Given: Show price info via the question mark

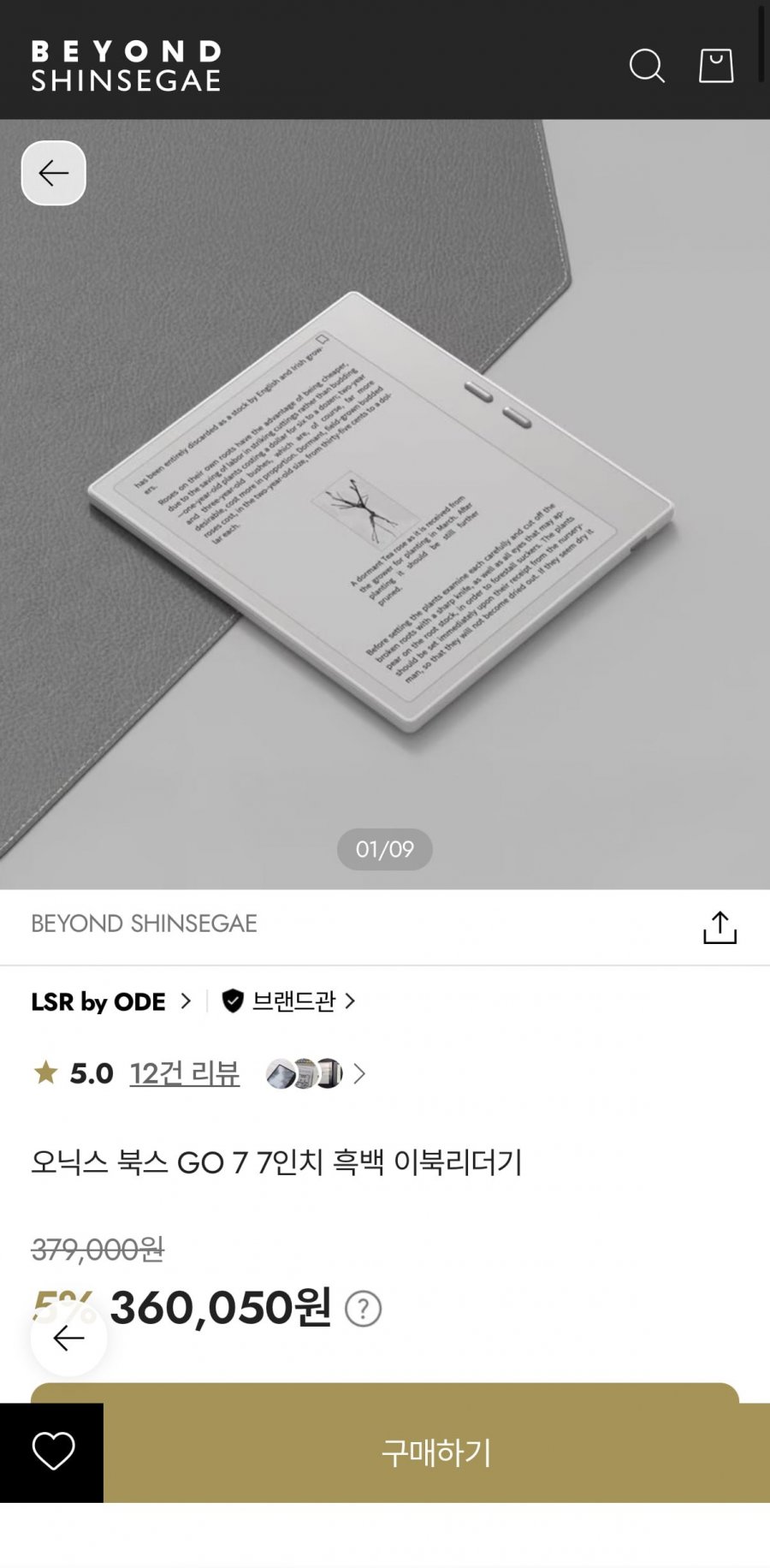Looking at the screenshot, I should 363,1309.
